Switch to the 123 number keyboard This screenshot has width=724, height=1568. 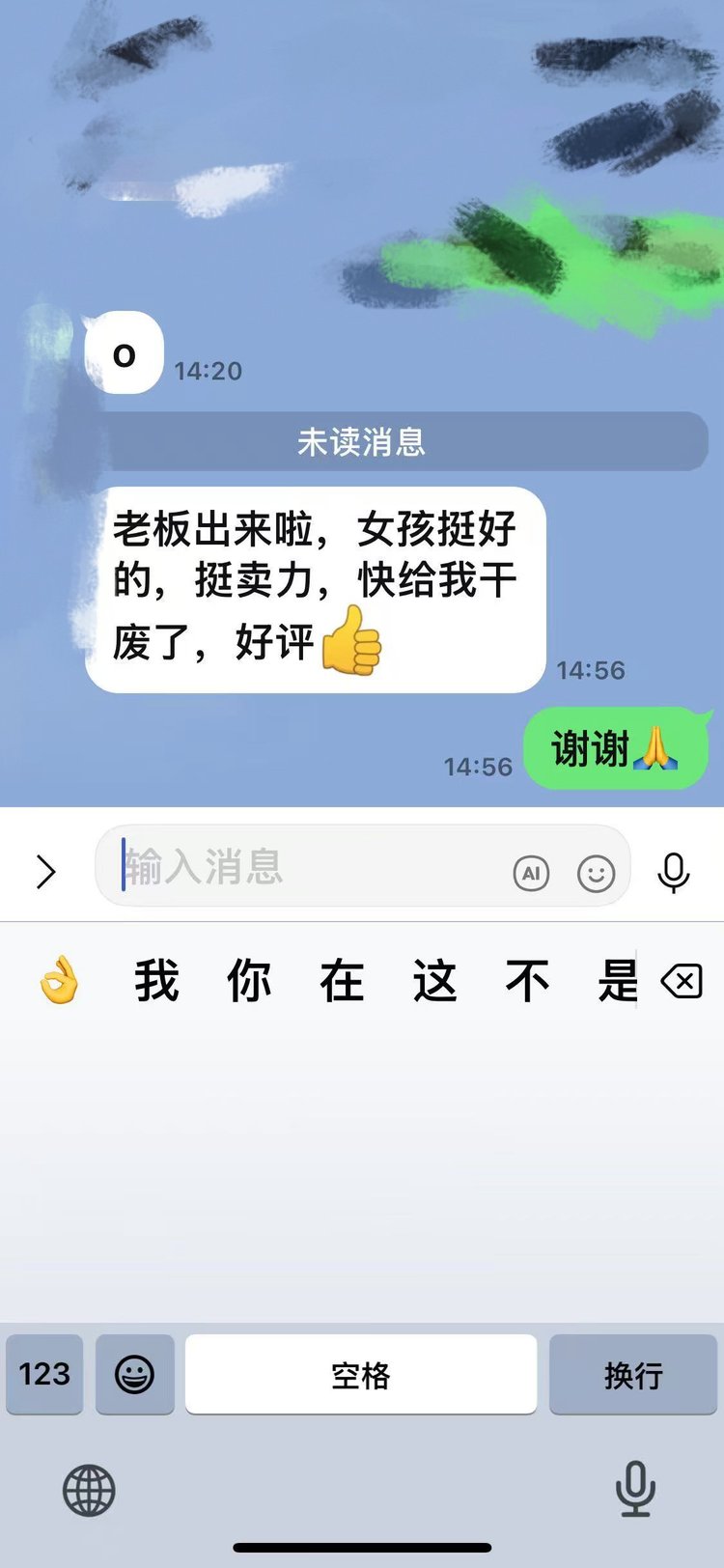pyautogui.click(x=44, y=1374)
